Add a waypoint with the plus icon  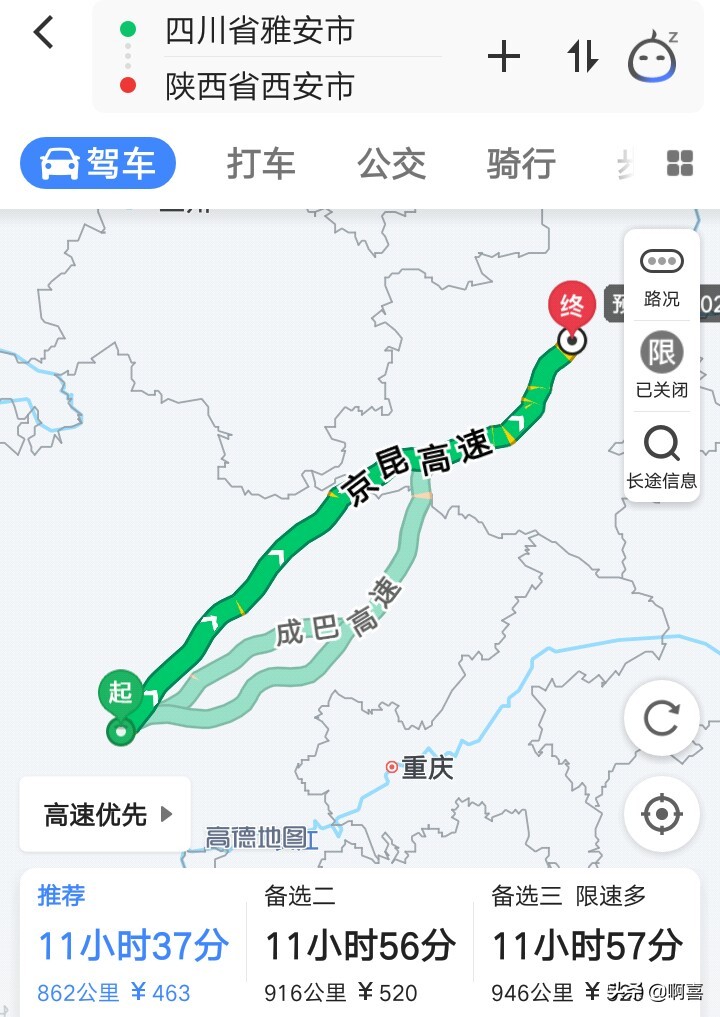504,57
